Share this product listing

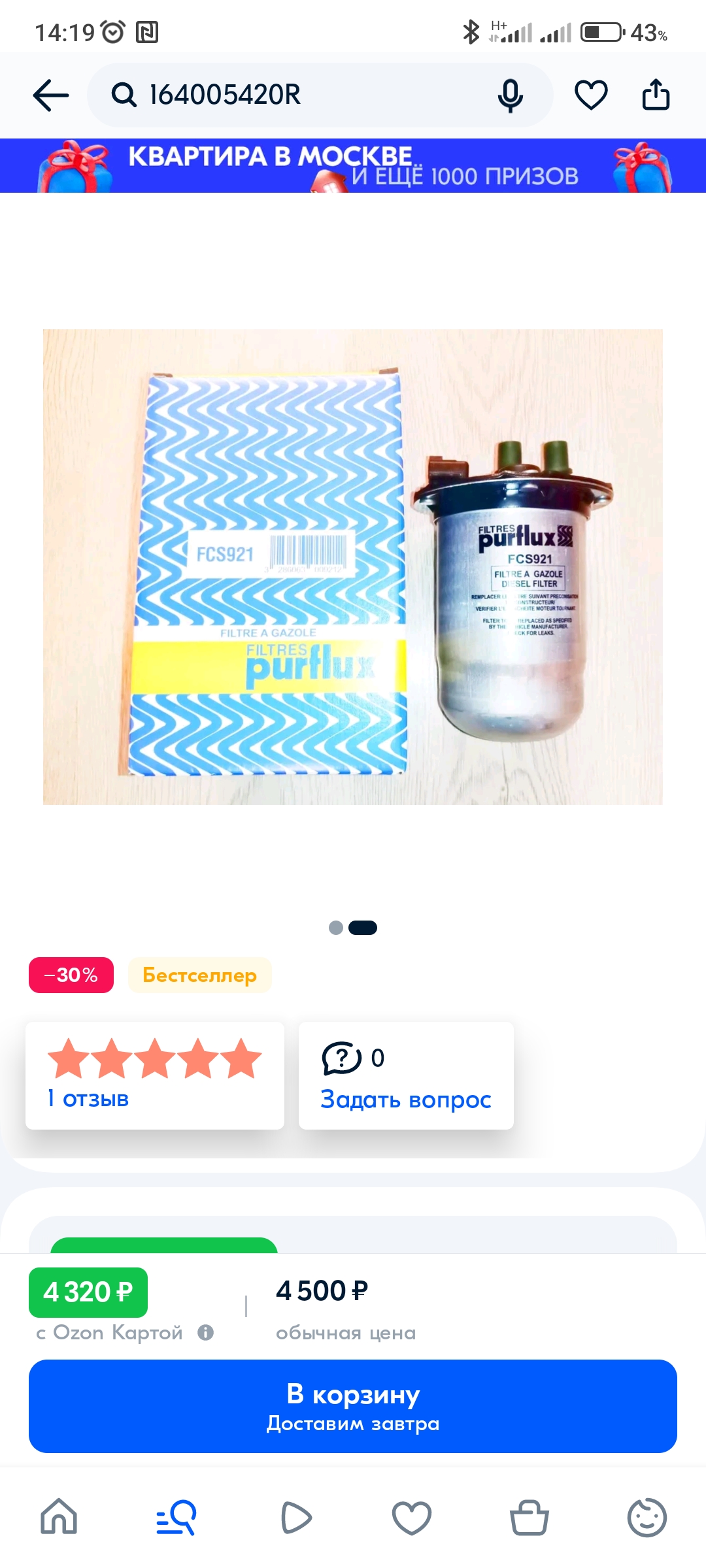656,95
